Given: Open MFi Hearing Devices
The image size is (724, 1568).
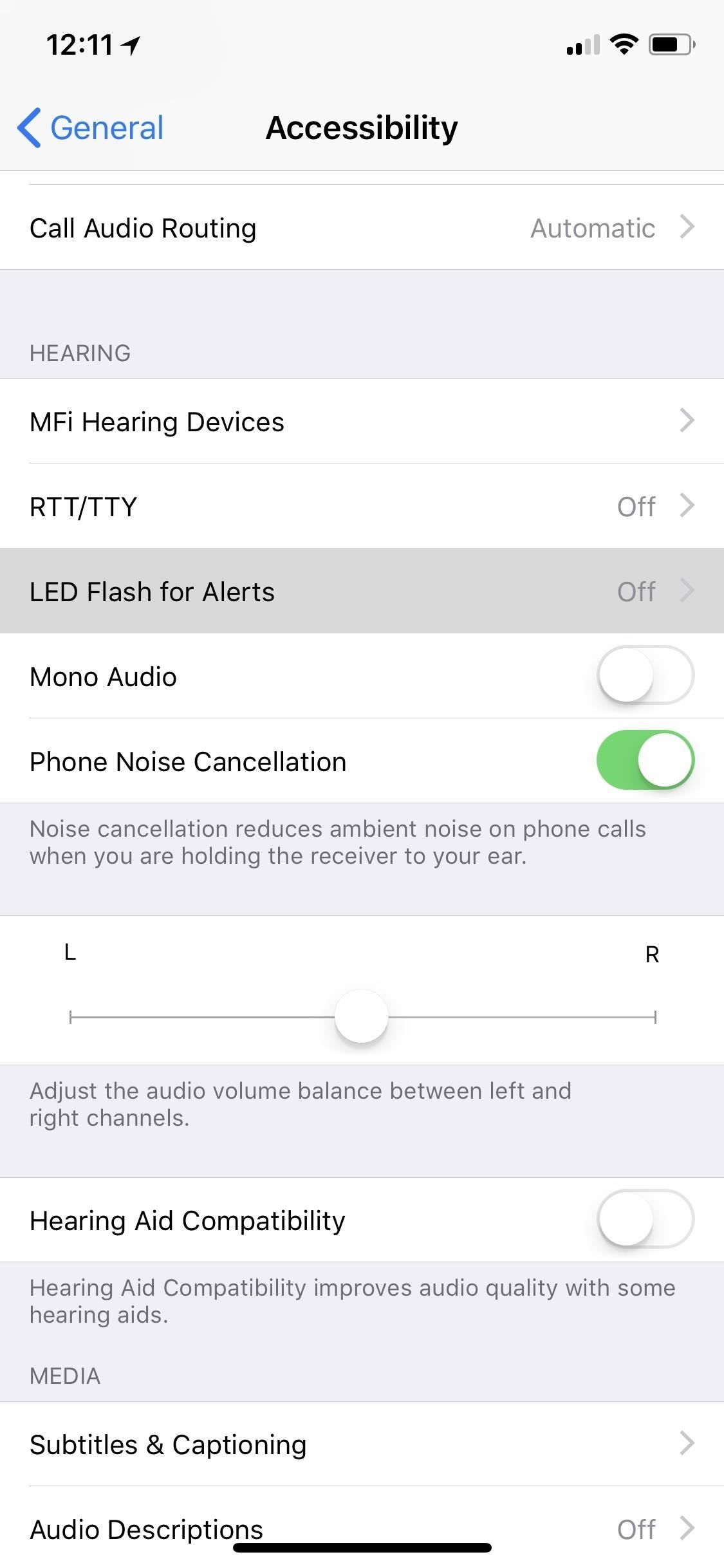Looking at the screenshot, I should pos(362,422).
